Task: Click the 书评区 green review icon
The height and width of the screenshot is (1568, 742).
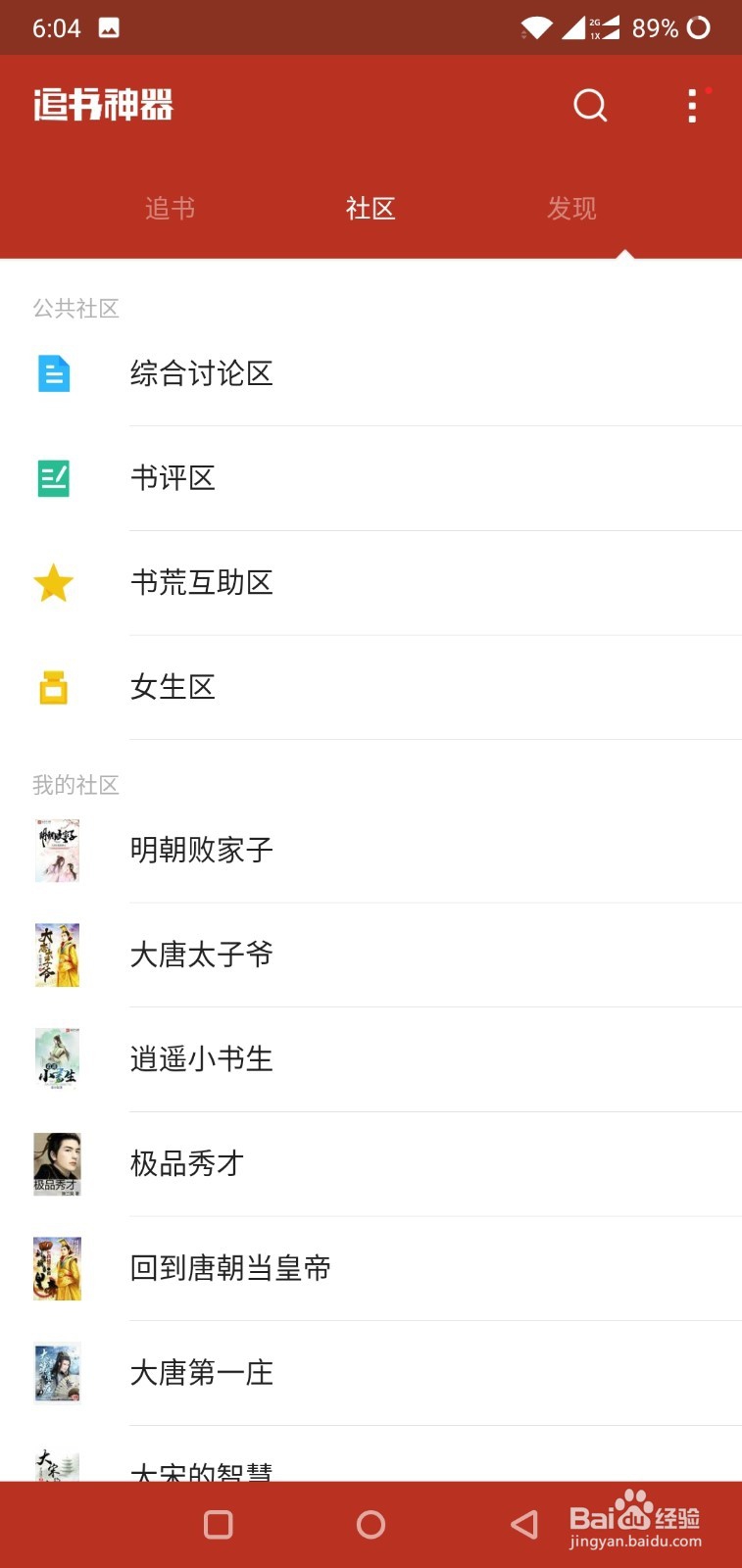Action: (54, 478)
